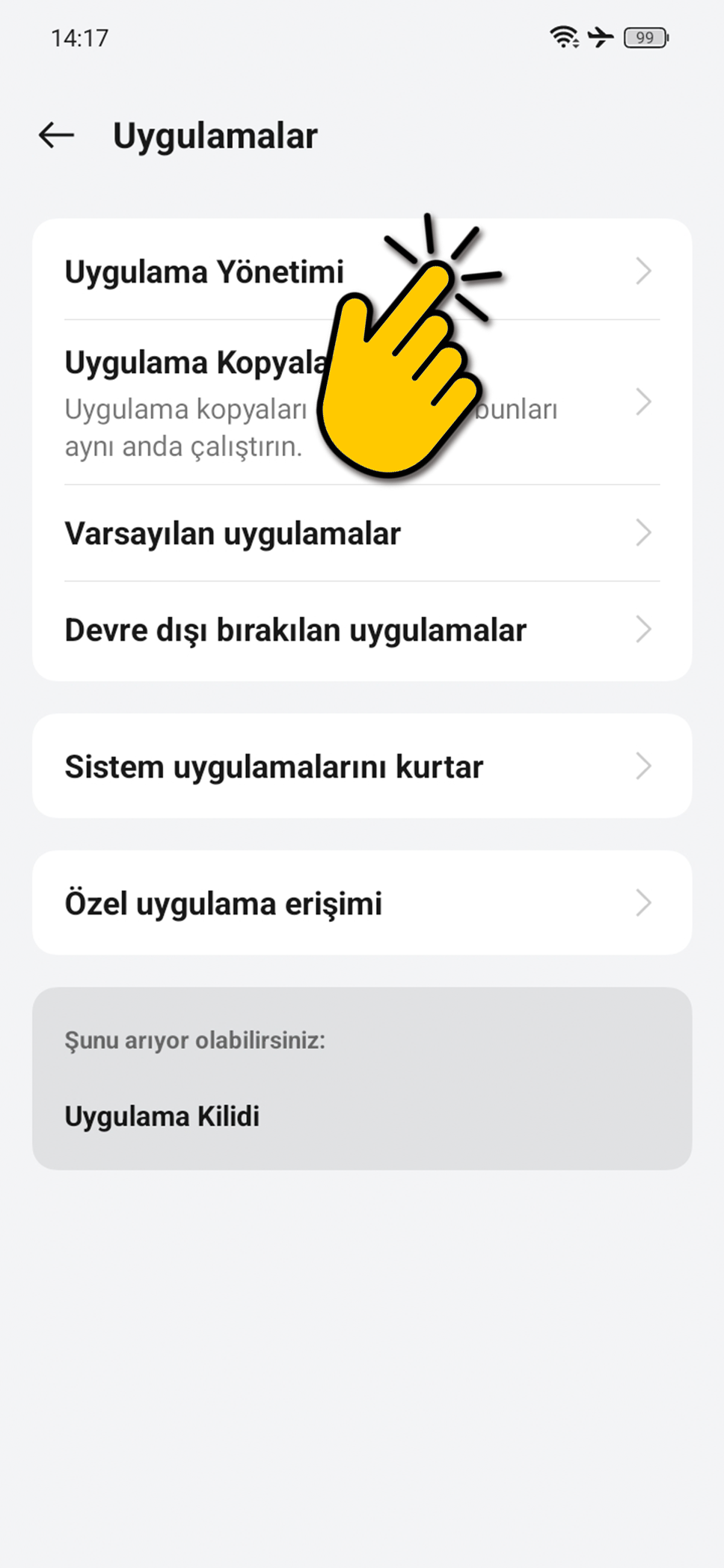This screenshot has height=1568, width=724.
Task: Tap the back arrow icon
Action: tap(55, 135)
